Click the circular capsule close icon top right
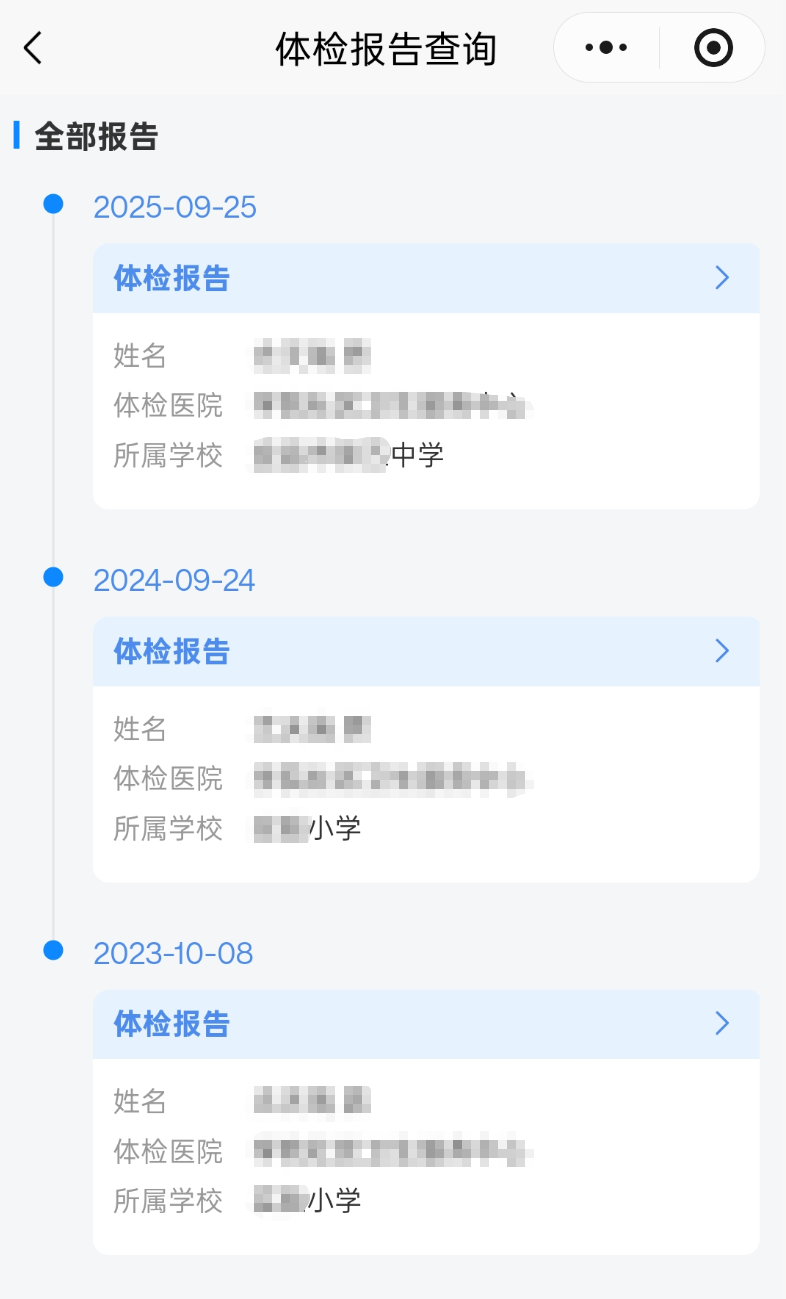The height and width of the screenshot is (1299, 786). pyautogui.click(x=713, y=47)
